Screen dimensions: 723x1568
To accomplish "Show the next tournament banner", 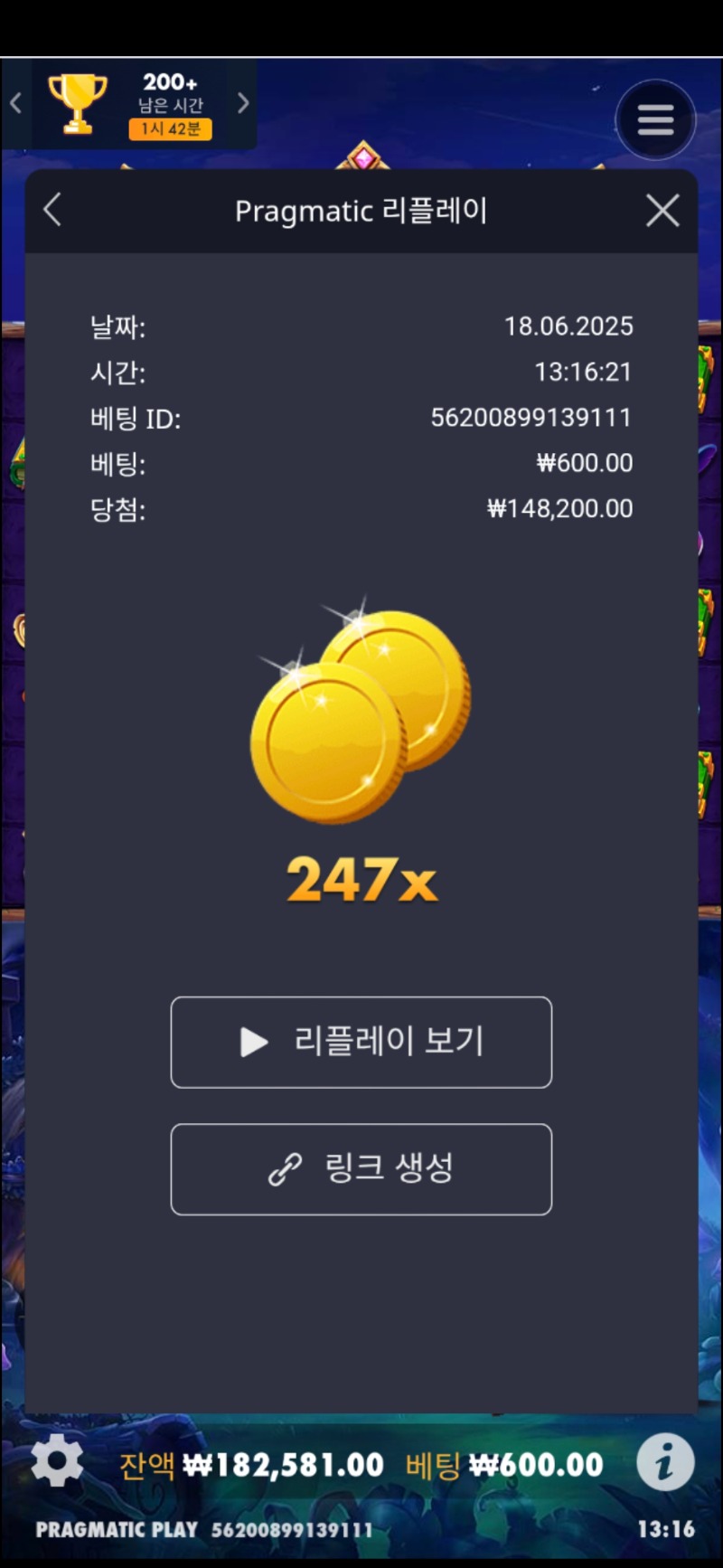I will tap(242, 103).
